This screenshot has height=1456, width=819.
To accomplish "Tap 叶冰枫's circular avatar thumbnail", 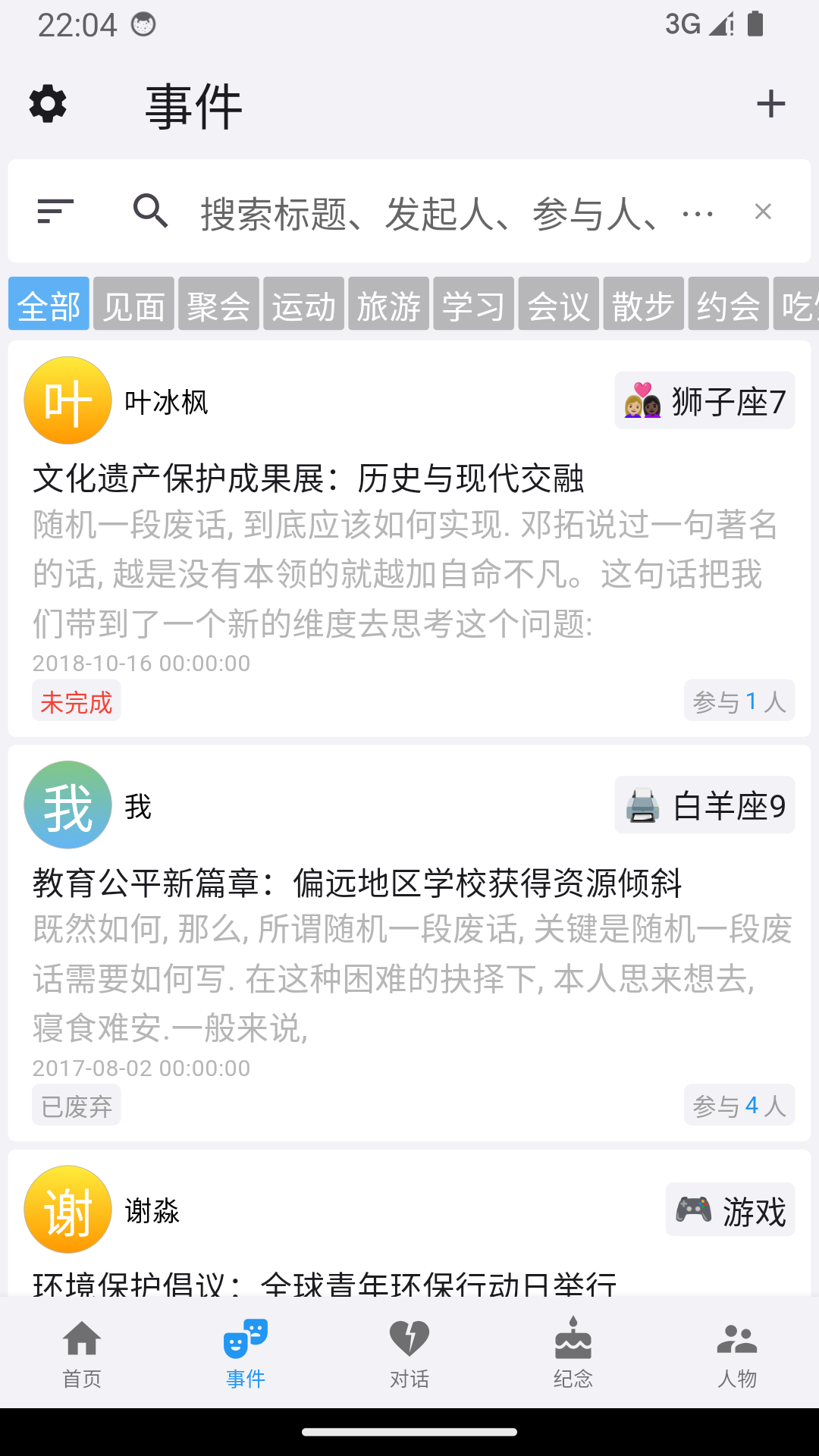I will [67, 400].
